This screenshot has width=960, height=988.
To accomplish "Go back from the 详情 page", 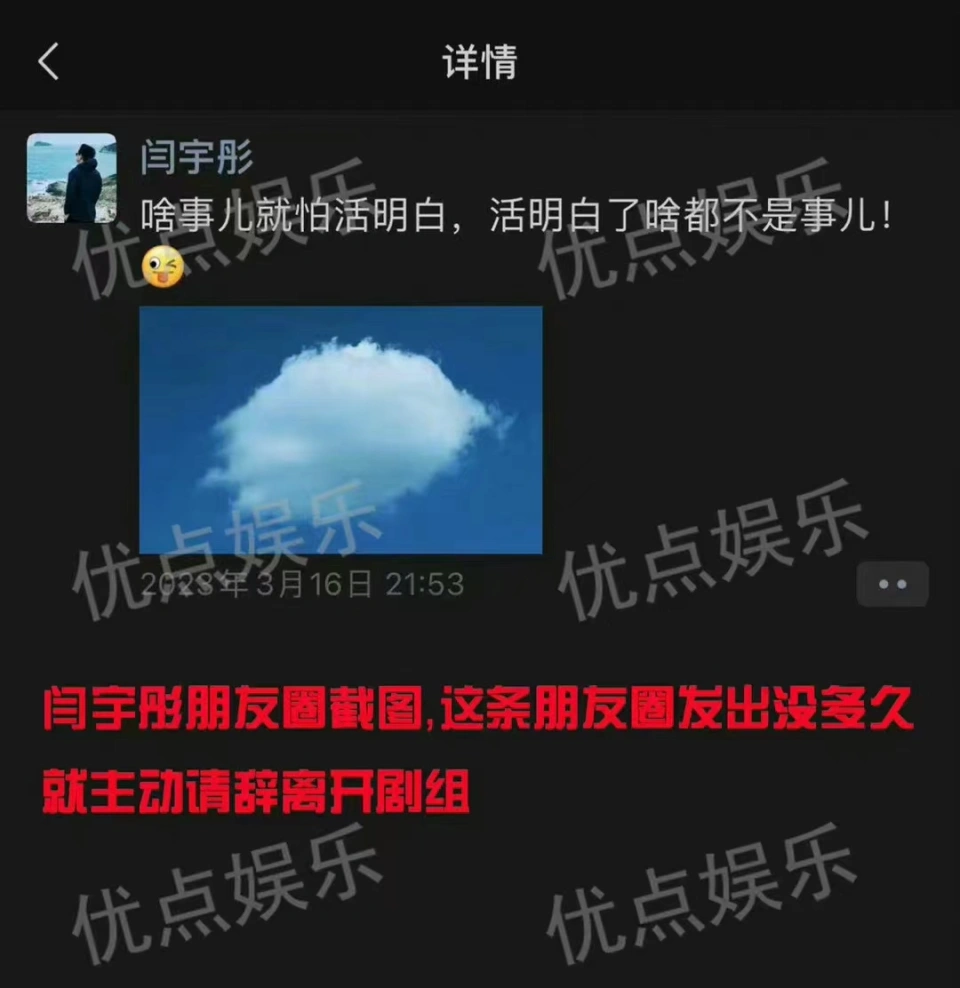I will pos(48,62).
